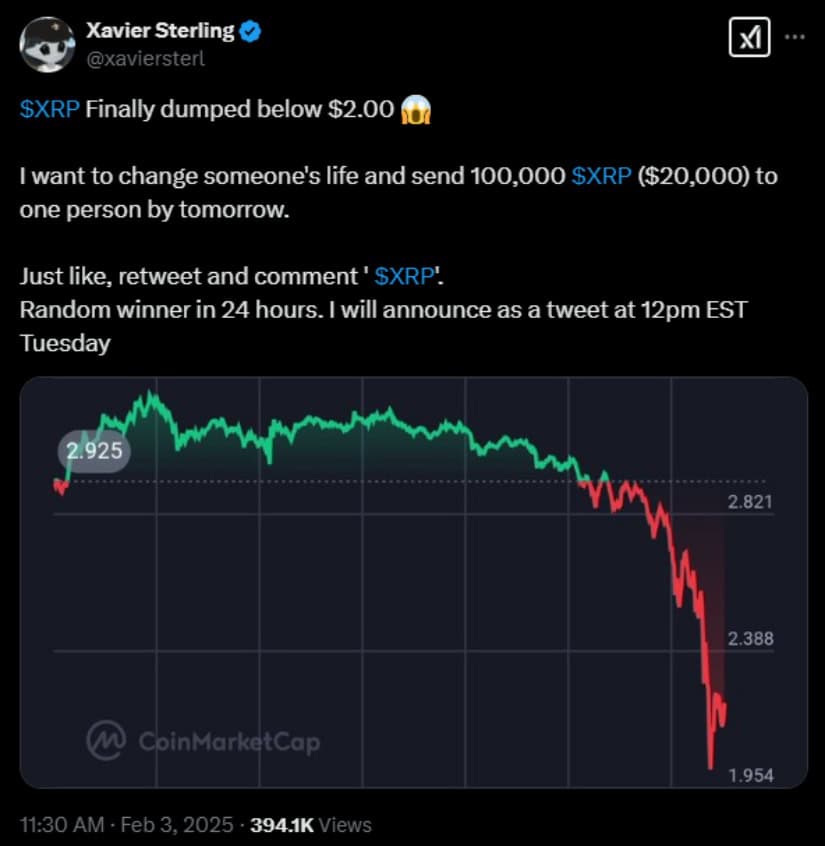The image size is (825, 846).
Task: Open the three-dot more options menu
Action: (x=797, y=37)
